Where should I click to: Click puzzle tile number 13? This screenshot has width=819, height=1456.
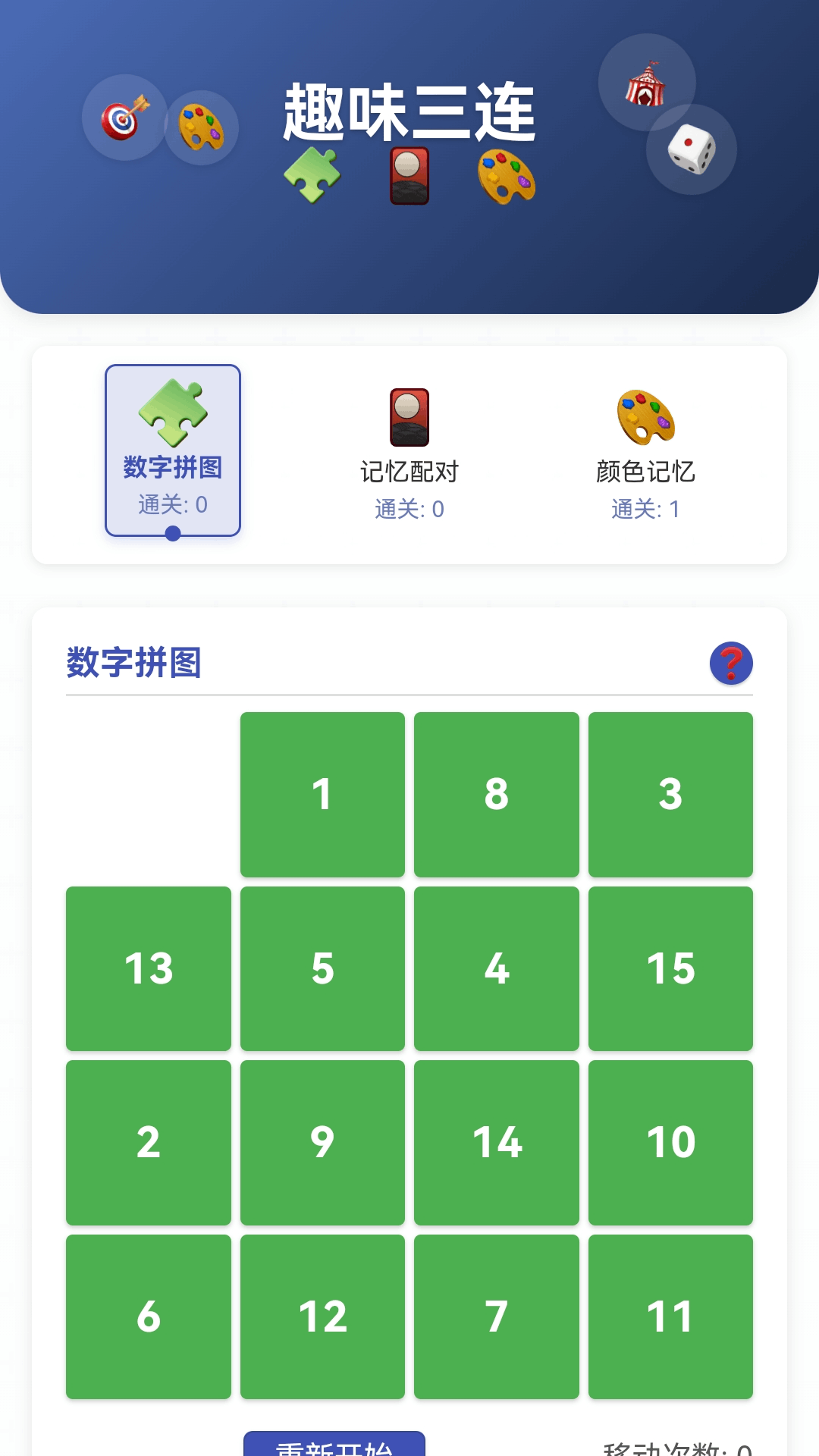(149, 968)
